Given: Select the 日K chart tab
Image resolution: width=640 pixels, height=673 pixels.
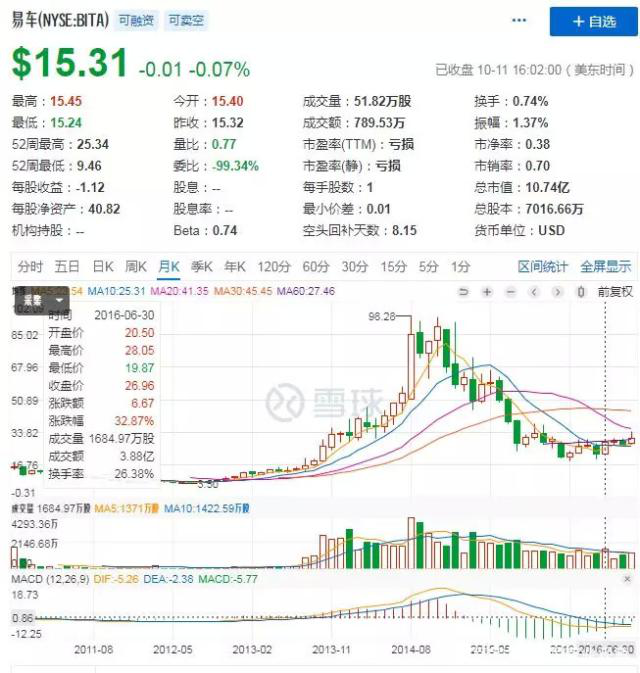Looking at the screenshot, I should tap(103, 267).
